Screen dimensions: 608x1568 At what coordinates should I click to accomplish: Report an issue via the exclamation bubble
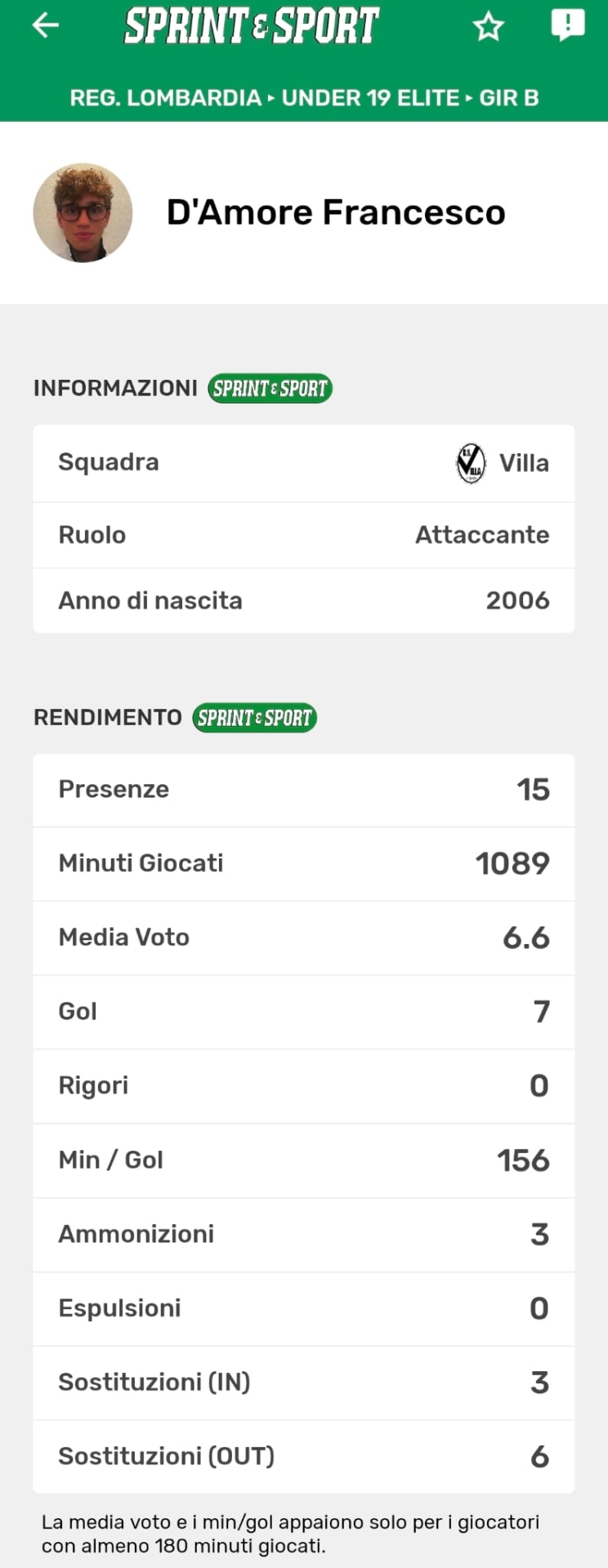(567, 24)
